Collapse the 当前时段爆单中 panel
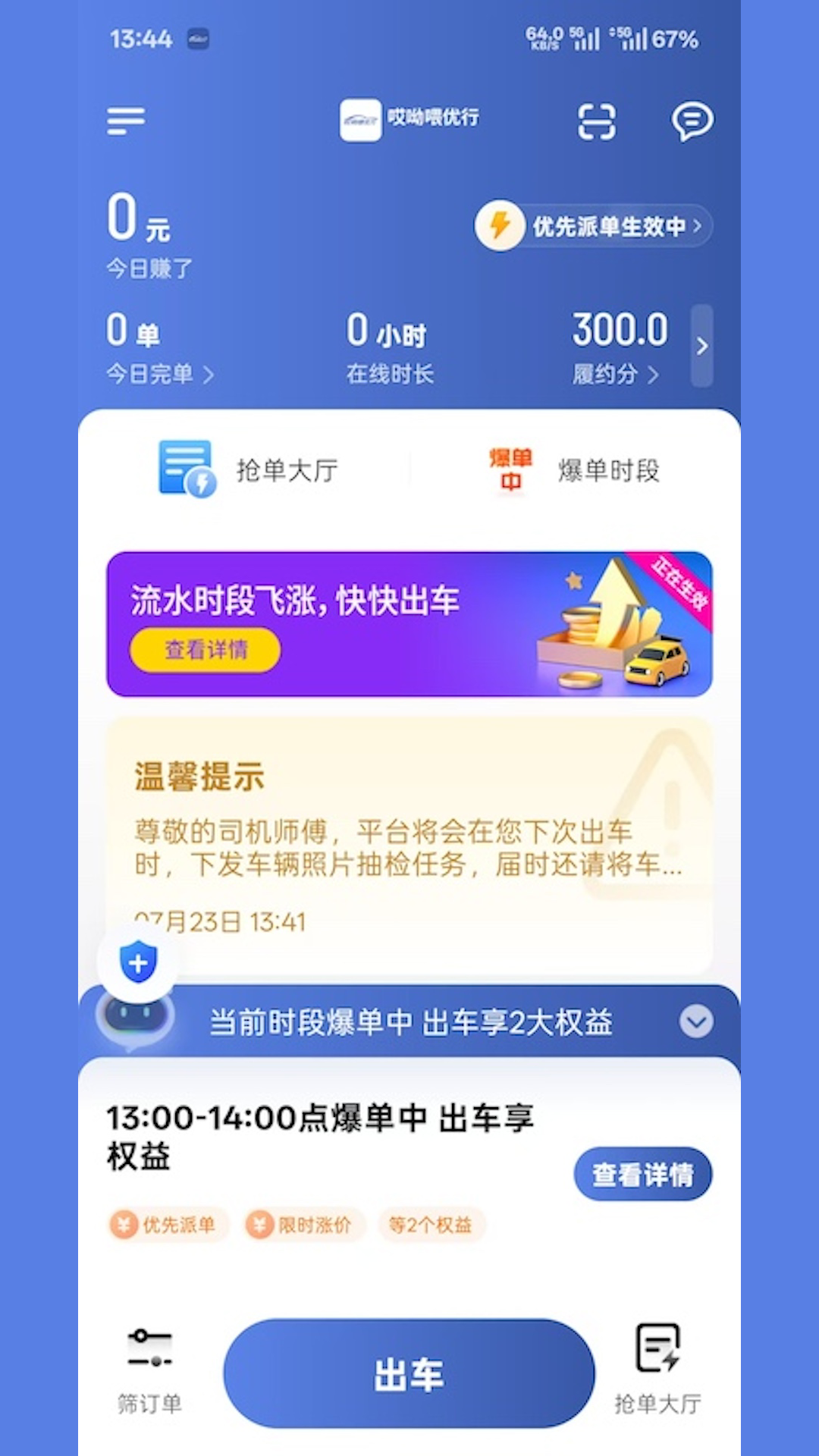 [696, 1021]
